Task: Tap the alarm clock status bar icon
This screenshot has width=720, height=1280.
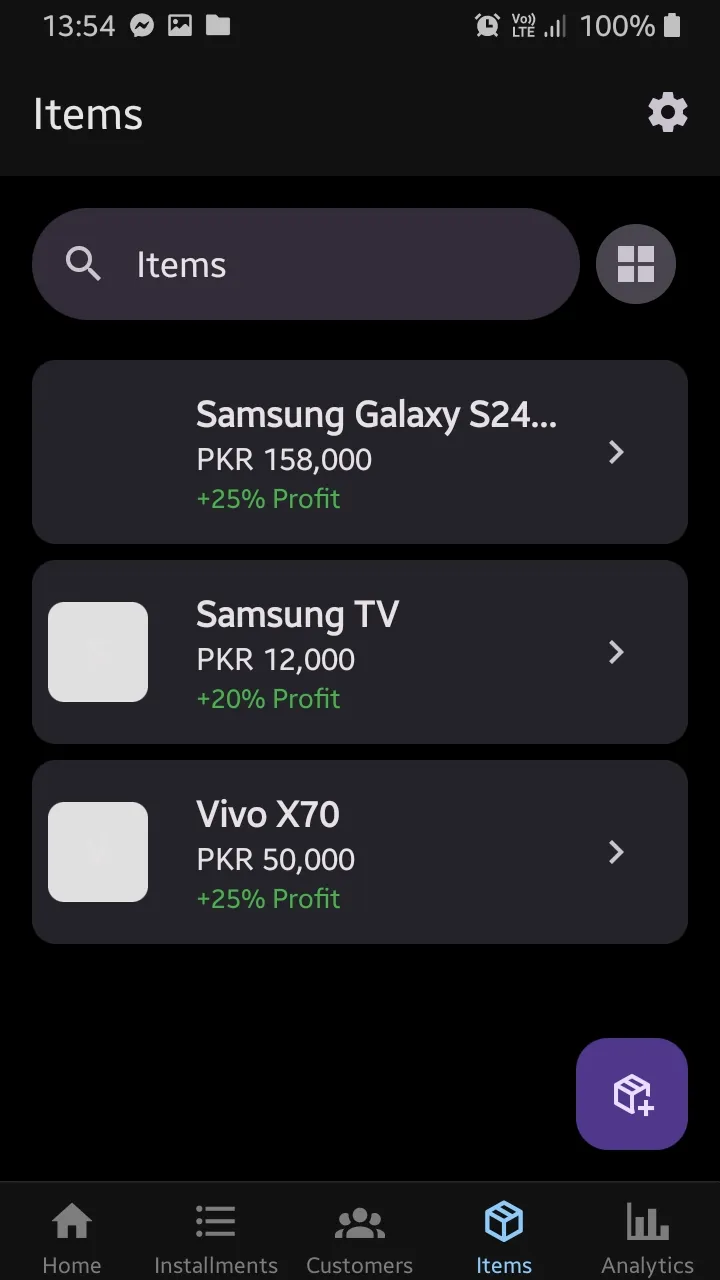Action: coord(487,25)
